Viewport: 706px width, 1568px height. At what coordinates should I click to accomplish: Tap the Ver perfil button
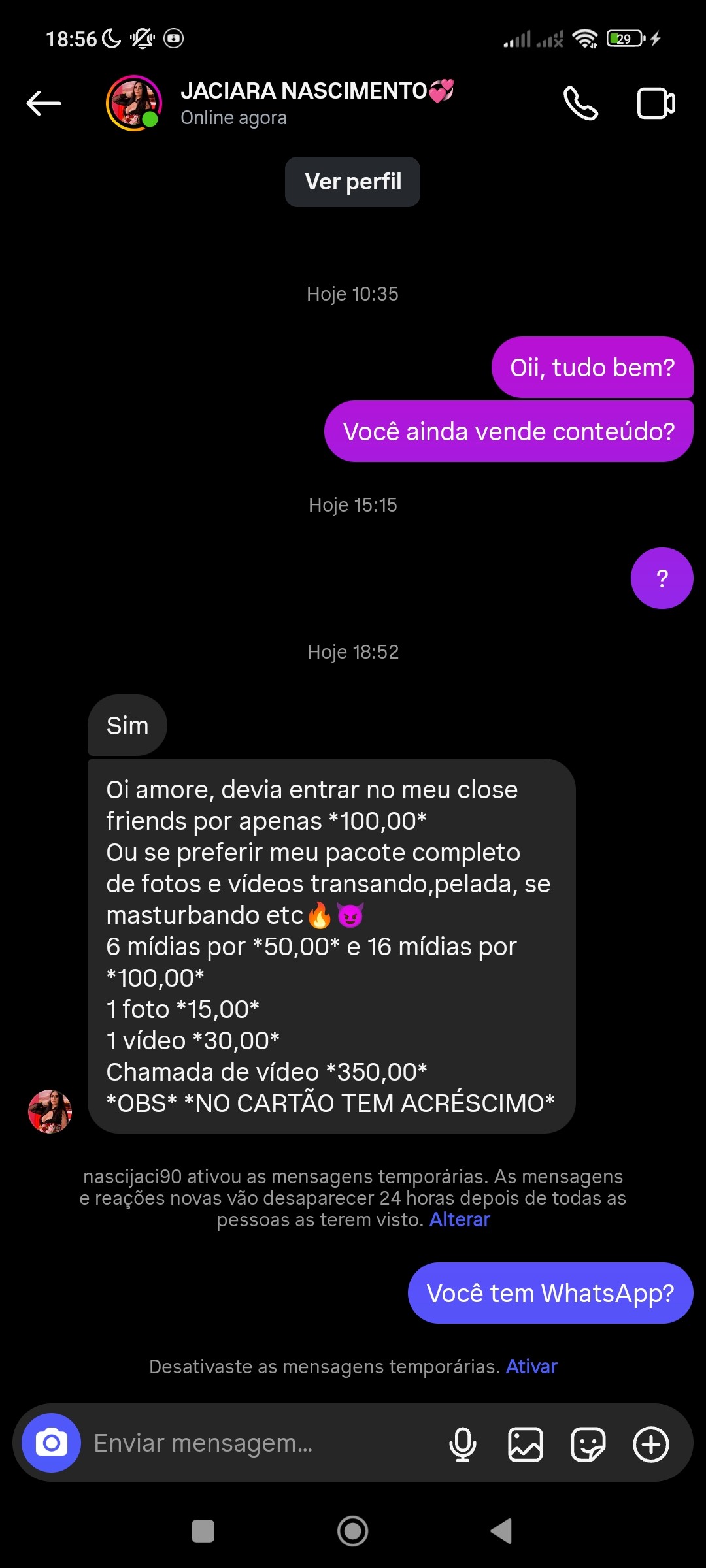pyautogui.click(x=352, y=182)
